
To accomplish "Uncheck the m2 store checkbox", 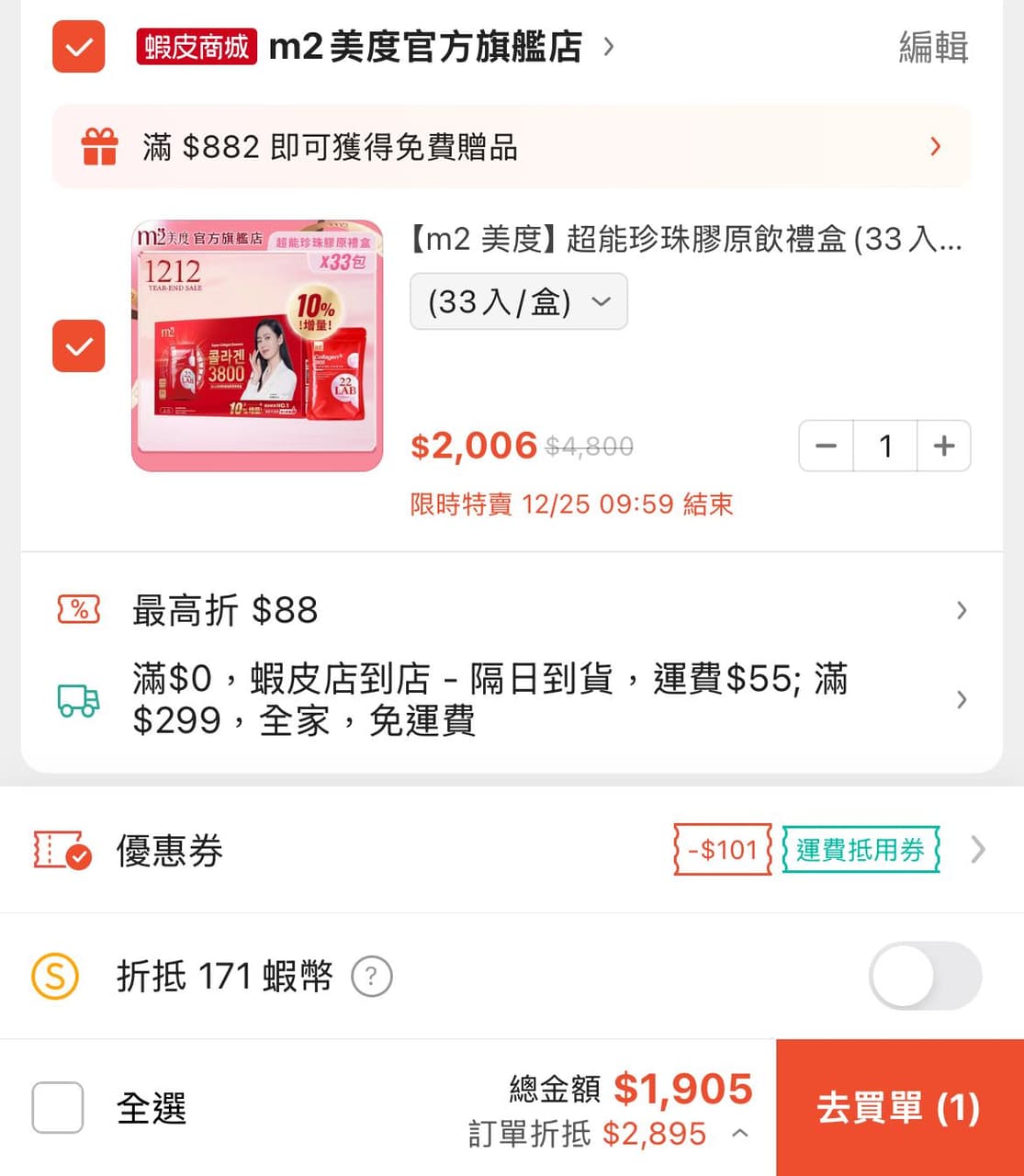I will (78, 47).
